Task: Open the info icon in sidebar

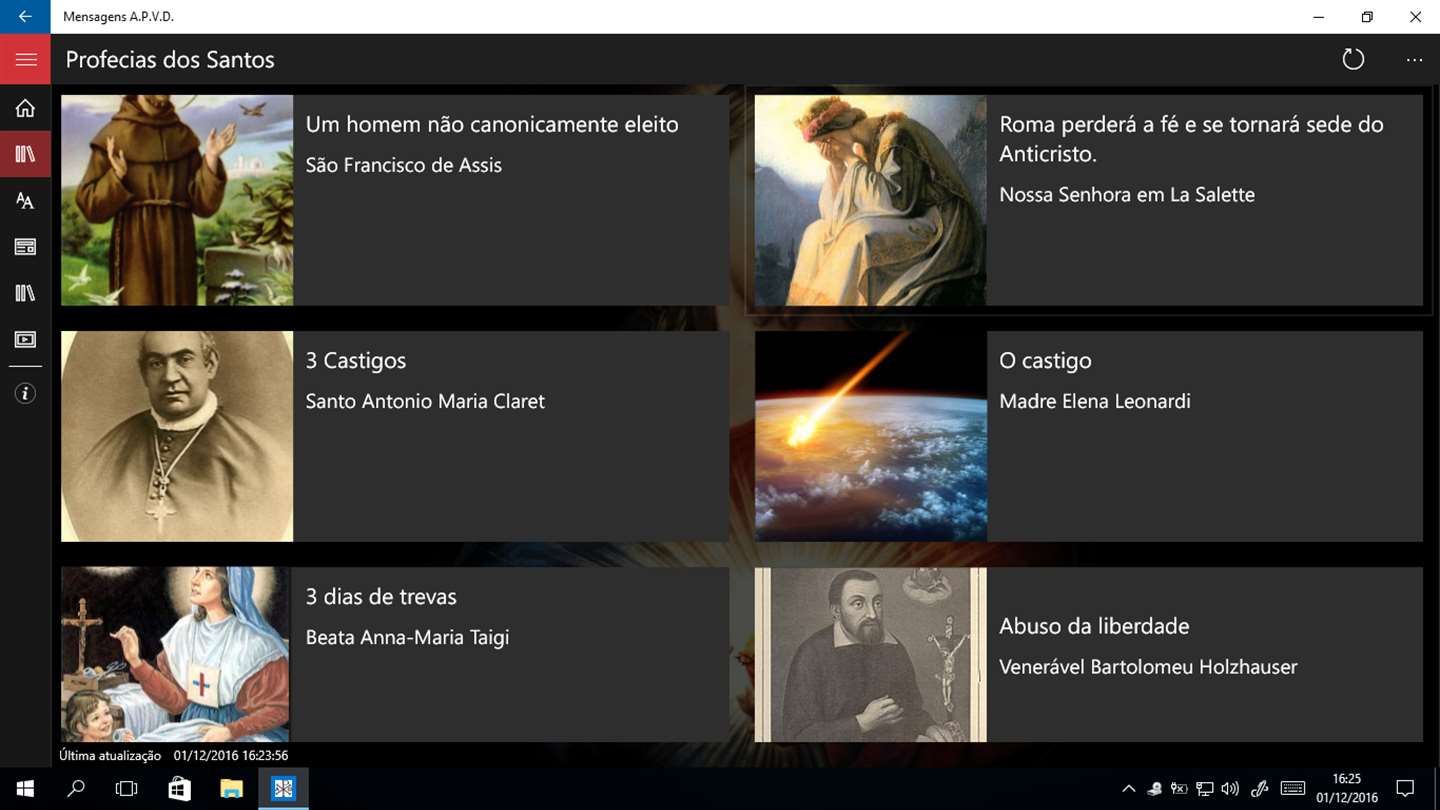Action: [25, 394]
